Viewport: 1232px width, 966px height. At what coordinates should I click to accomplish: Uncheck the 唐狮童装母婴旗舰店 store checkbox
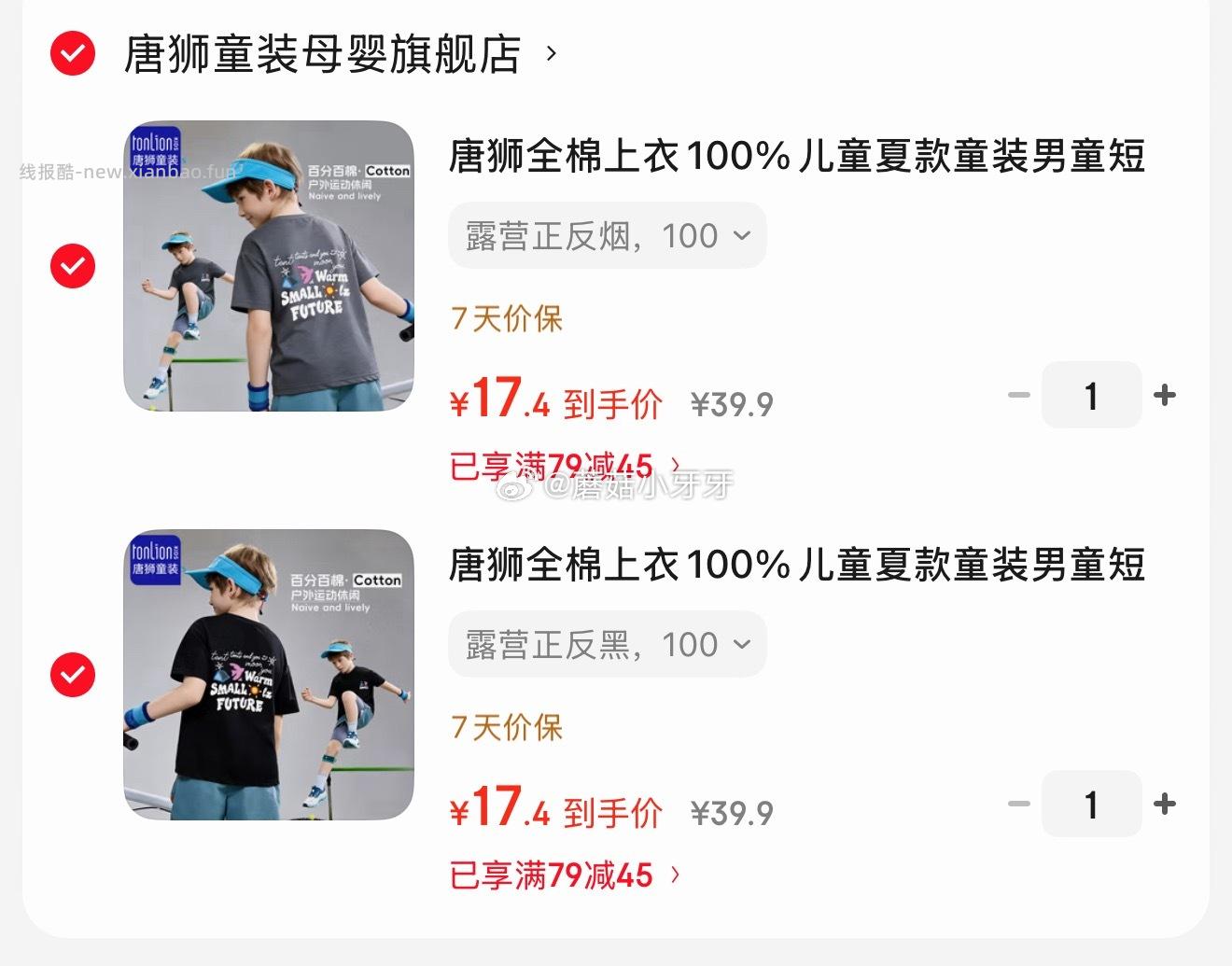73,53
